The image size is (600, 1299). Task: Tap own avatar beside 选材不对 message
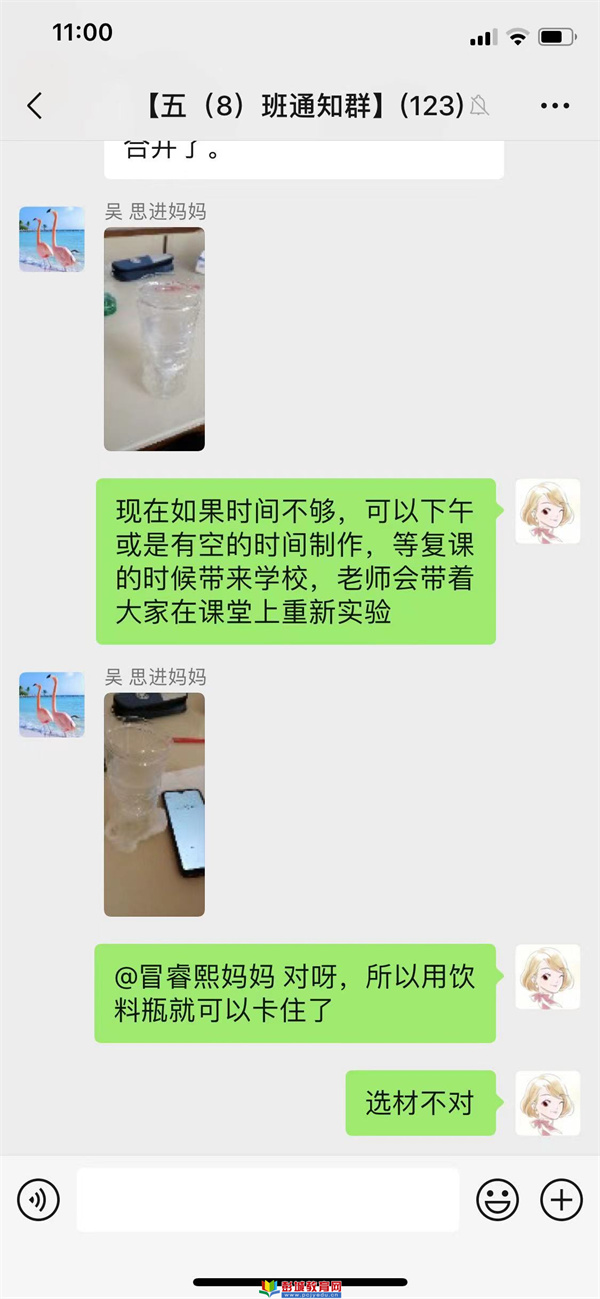547,1103
